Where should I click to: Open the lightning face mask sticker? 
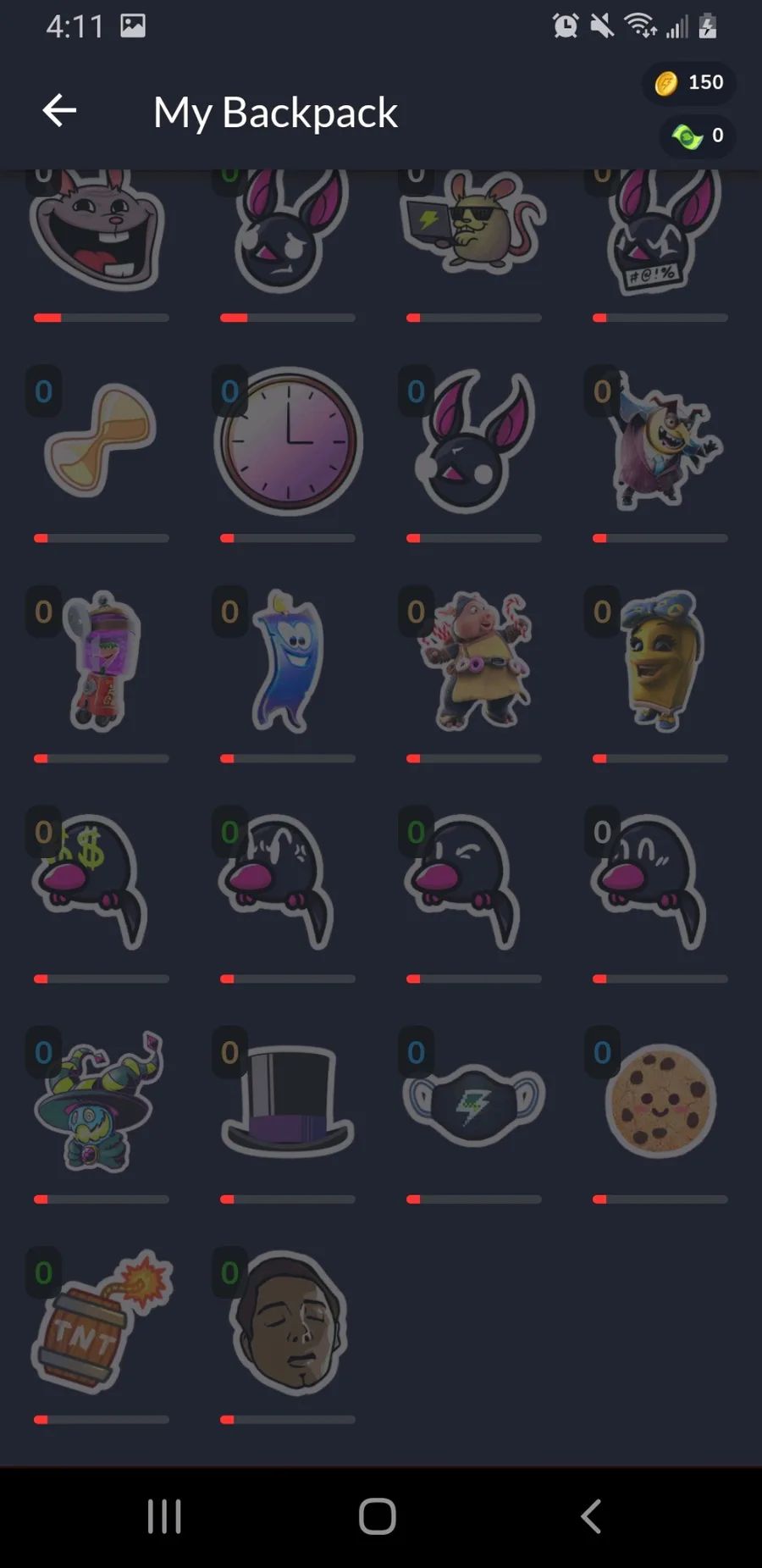tap(474, 1102)
